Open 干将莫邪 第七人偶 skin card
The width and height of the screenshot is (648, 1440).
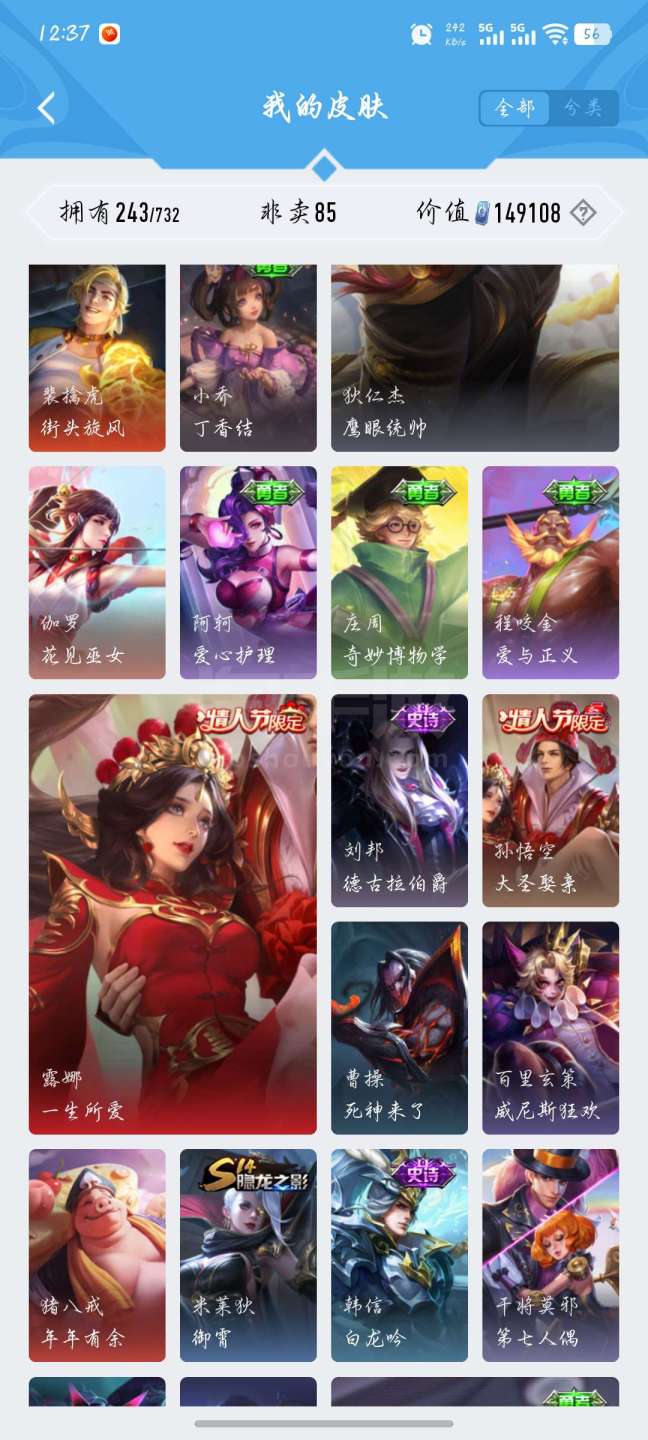click(x=551, y=1255)
